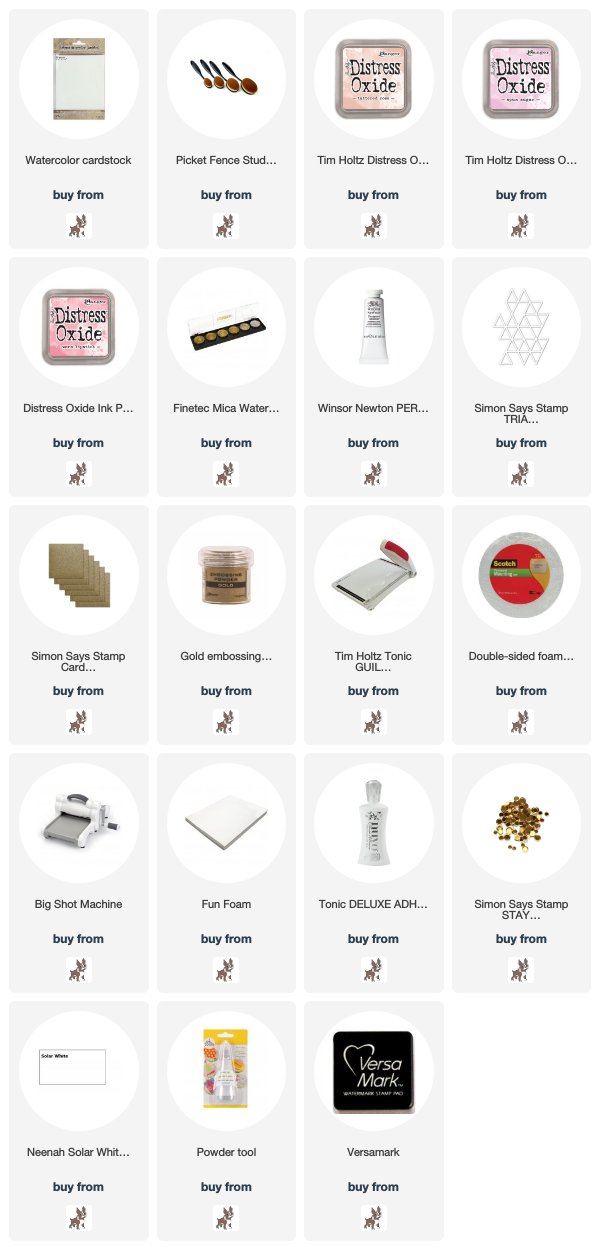Open the Neenah Solar White cardstock card
Viewport: 600px width, 1250px height.
click(78, 1121)
